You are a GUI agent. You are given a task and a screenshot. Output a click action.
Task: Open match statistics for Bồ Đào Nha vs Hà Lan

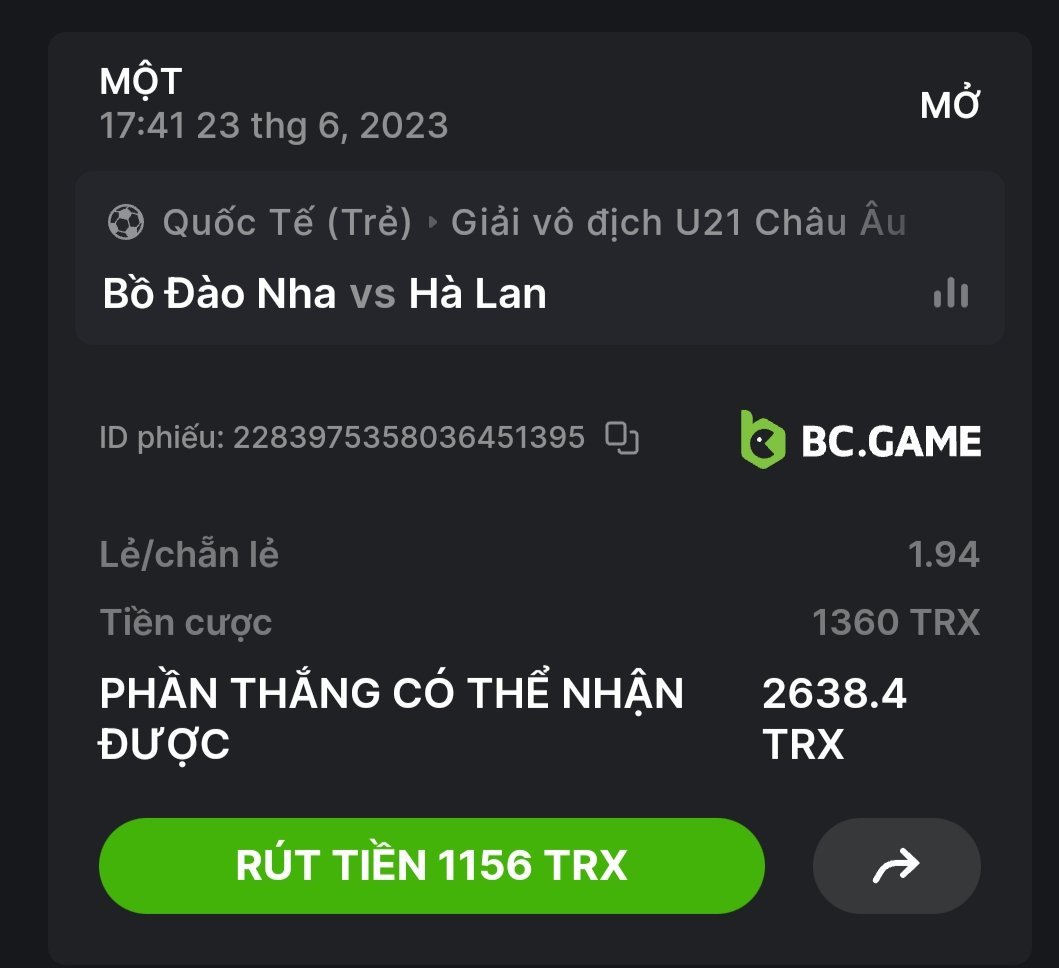(x=950, y=293)
